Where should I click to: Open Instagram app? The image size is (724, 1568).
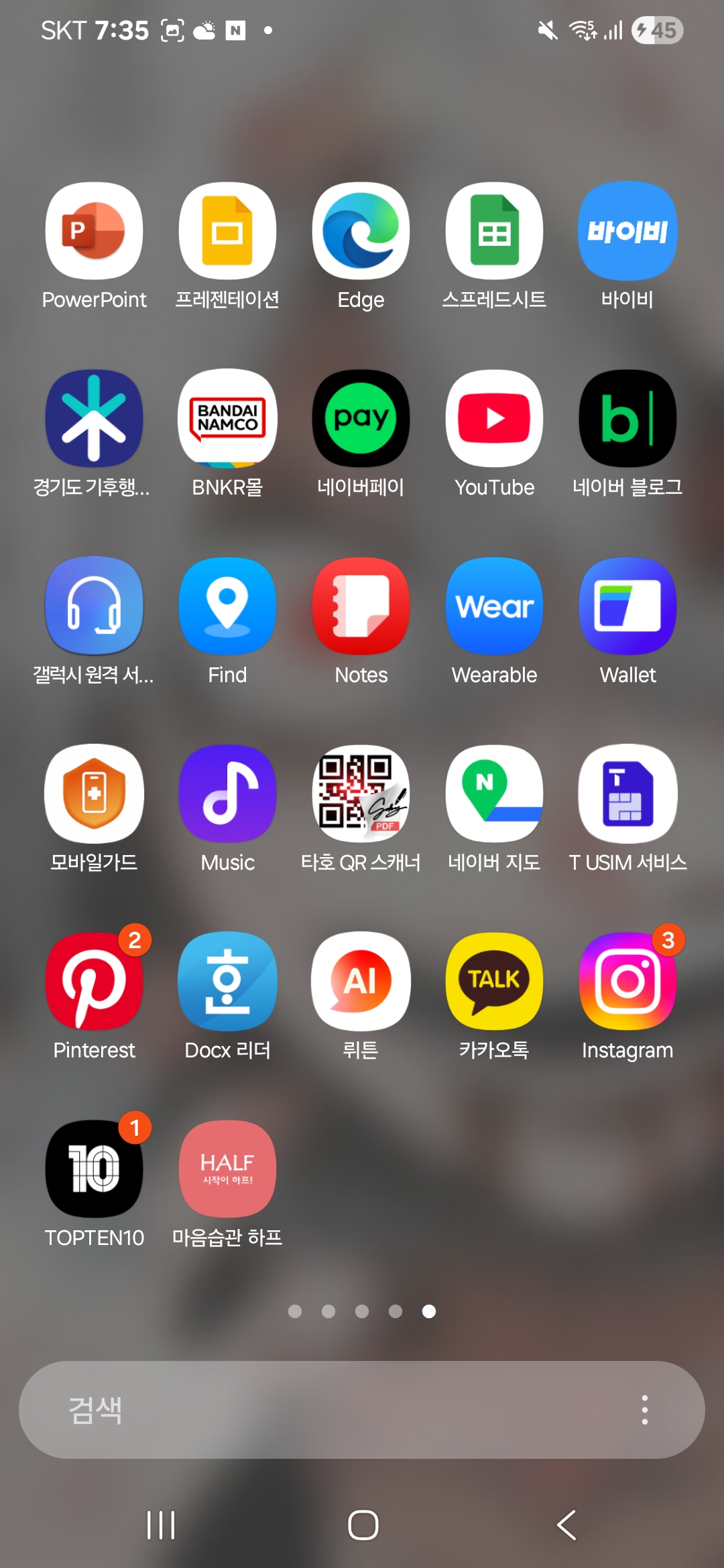pos(627,982)
